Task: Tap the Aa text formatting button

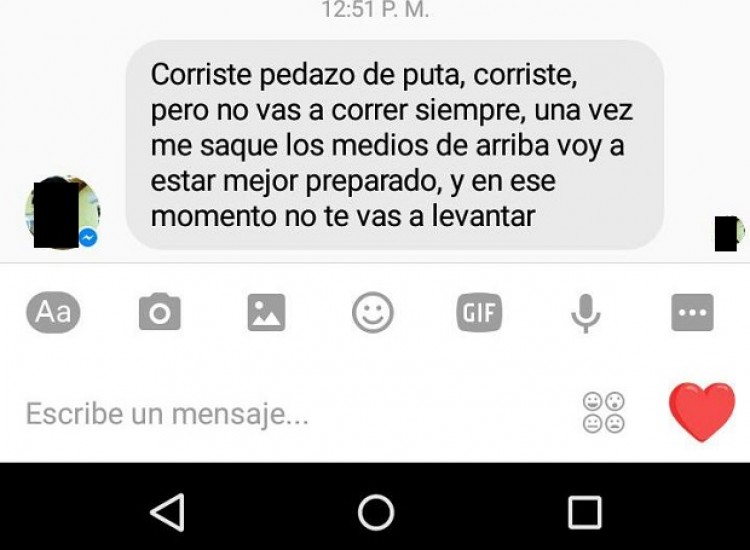Action: [52, 313]
